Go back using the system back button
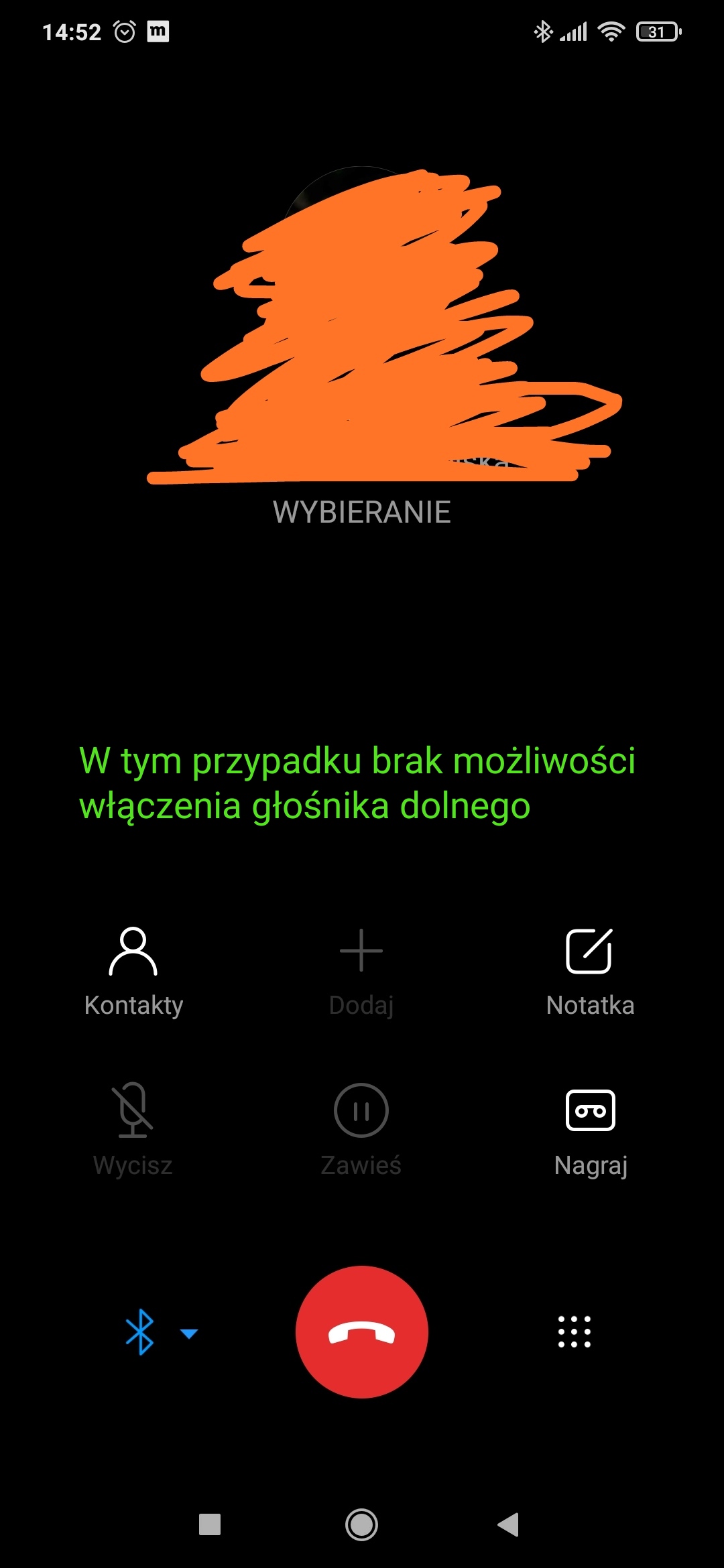The image size is (724, 1568). pyautogui.click(x=508, y=1524)
